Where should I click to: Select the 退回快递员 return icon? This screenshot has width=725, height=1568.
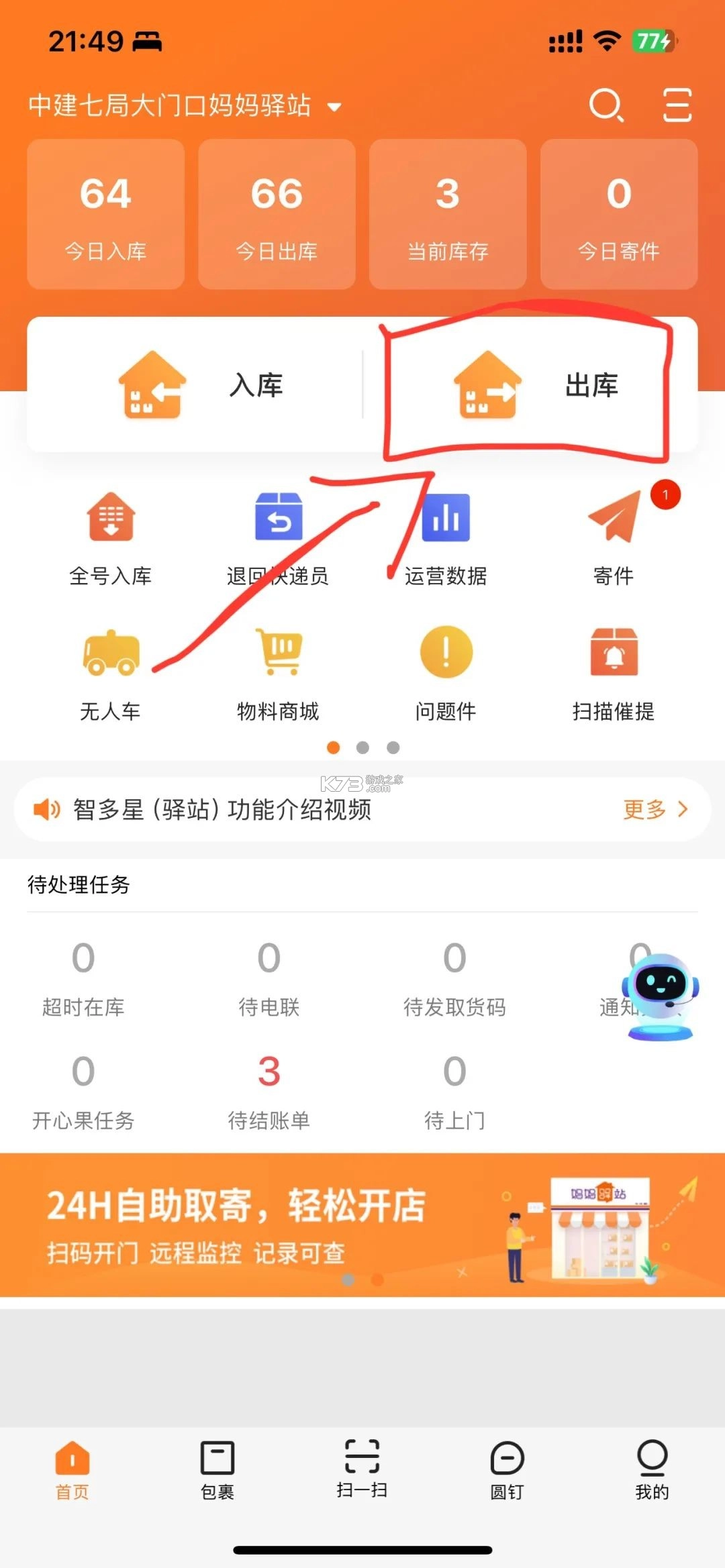(278, 537)
